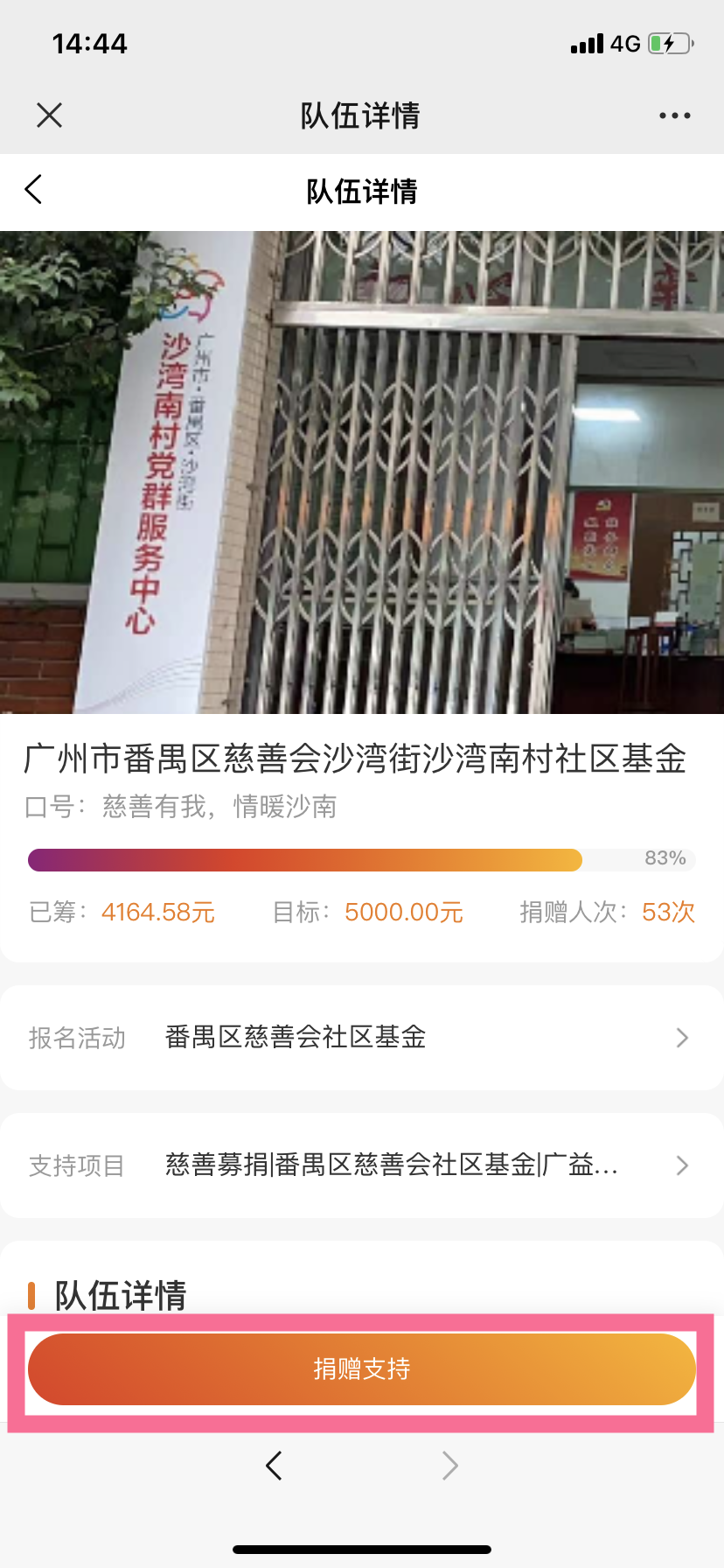Tap the browser back arrow at the bottom

tap(274, 1465)
